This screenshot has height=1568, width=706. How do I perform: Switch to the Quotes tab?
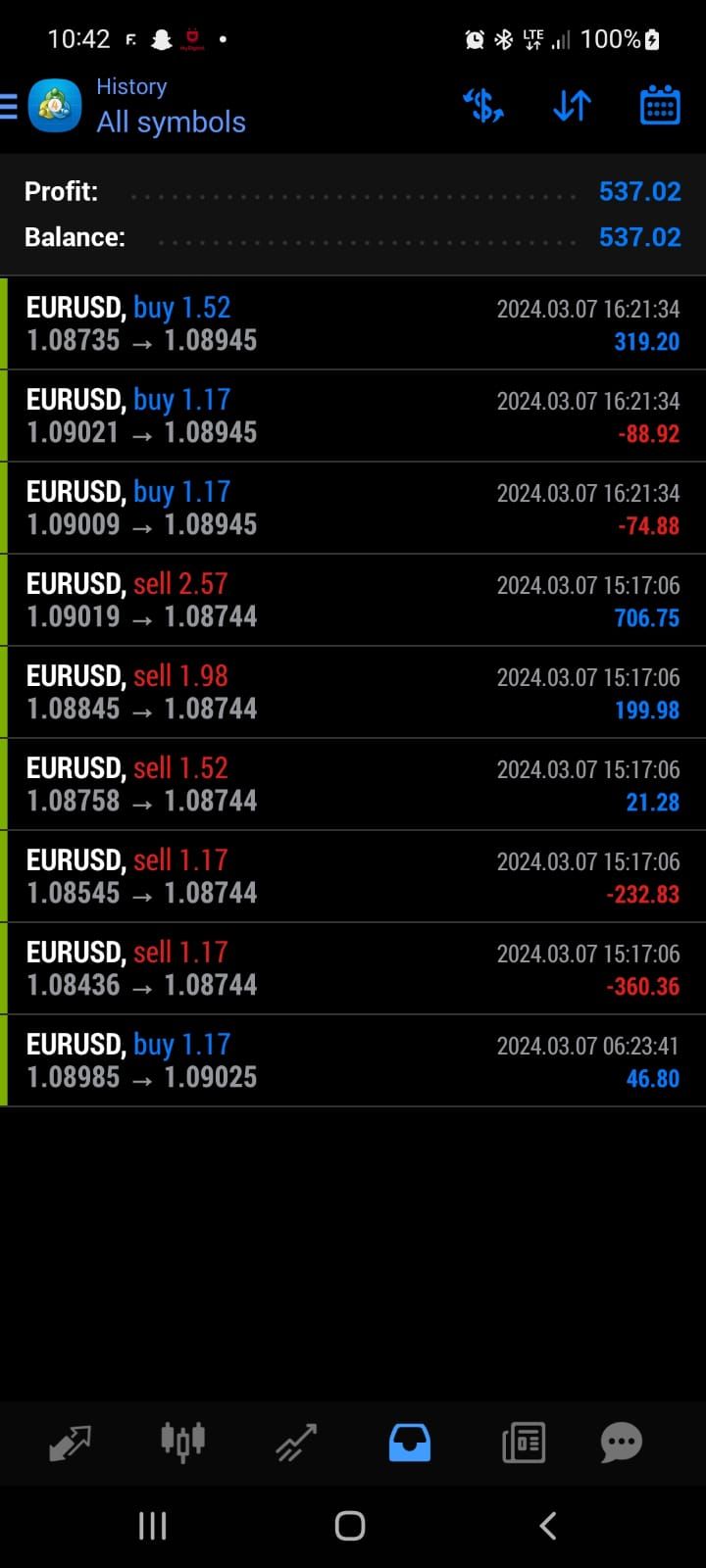[70, 1443]
